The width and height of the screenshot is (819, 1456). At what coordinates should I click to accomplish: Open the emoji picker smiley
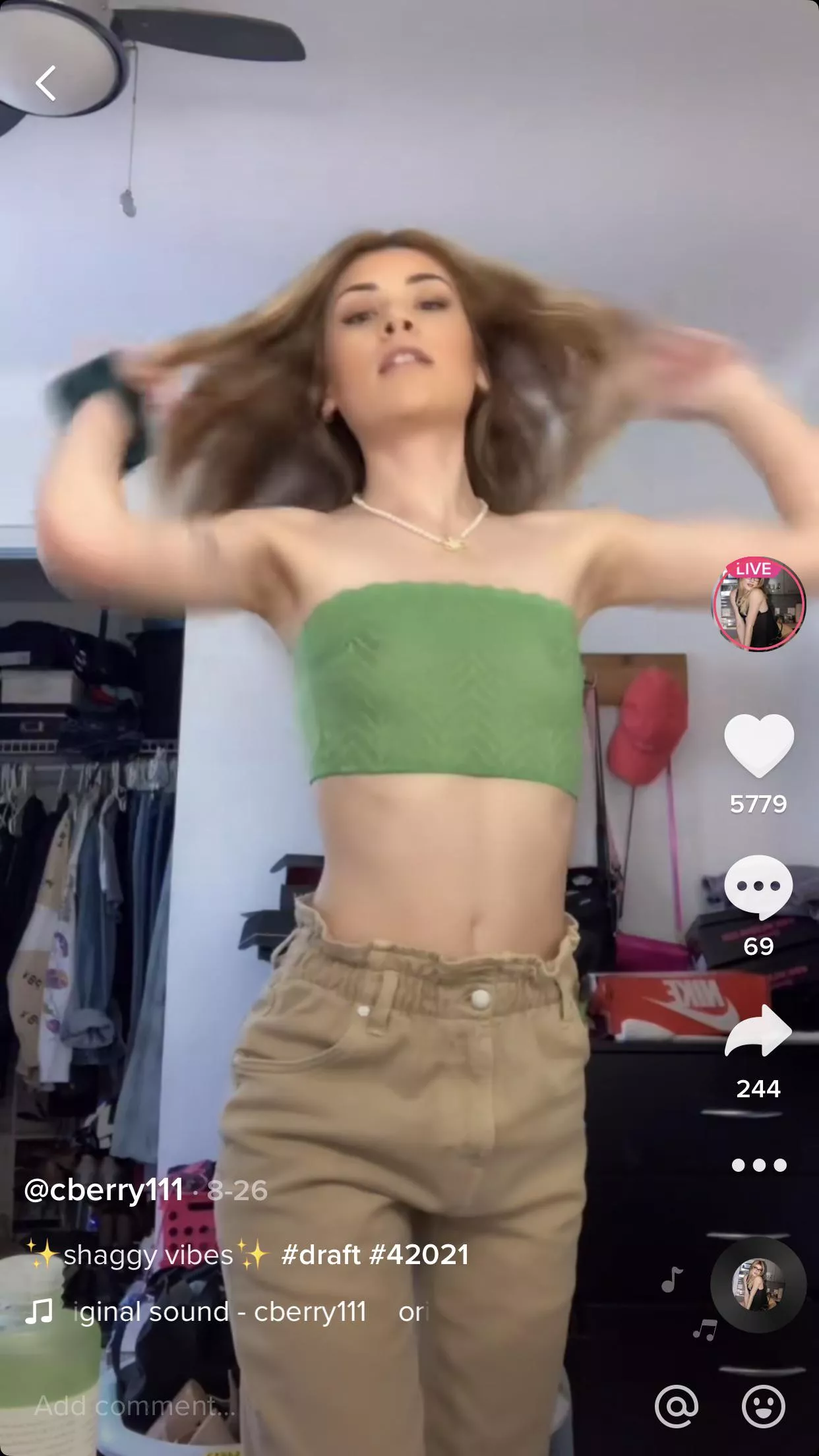763,1406
